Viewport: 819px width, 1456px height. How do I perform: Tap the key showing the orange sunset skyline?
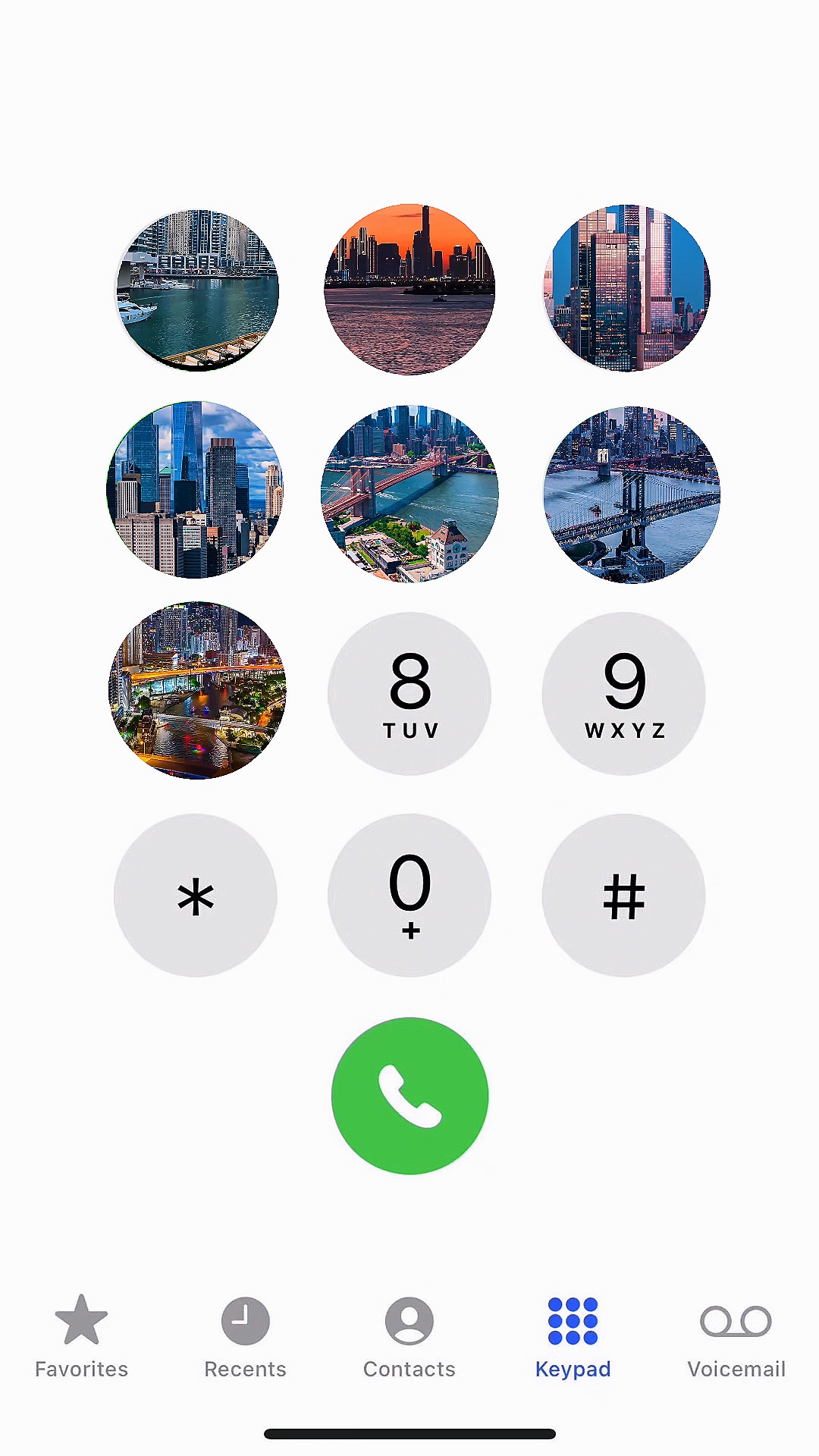coord(409,289)
